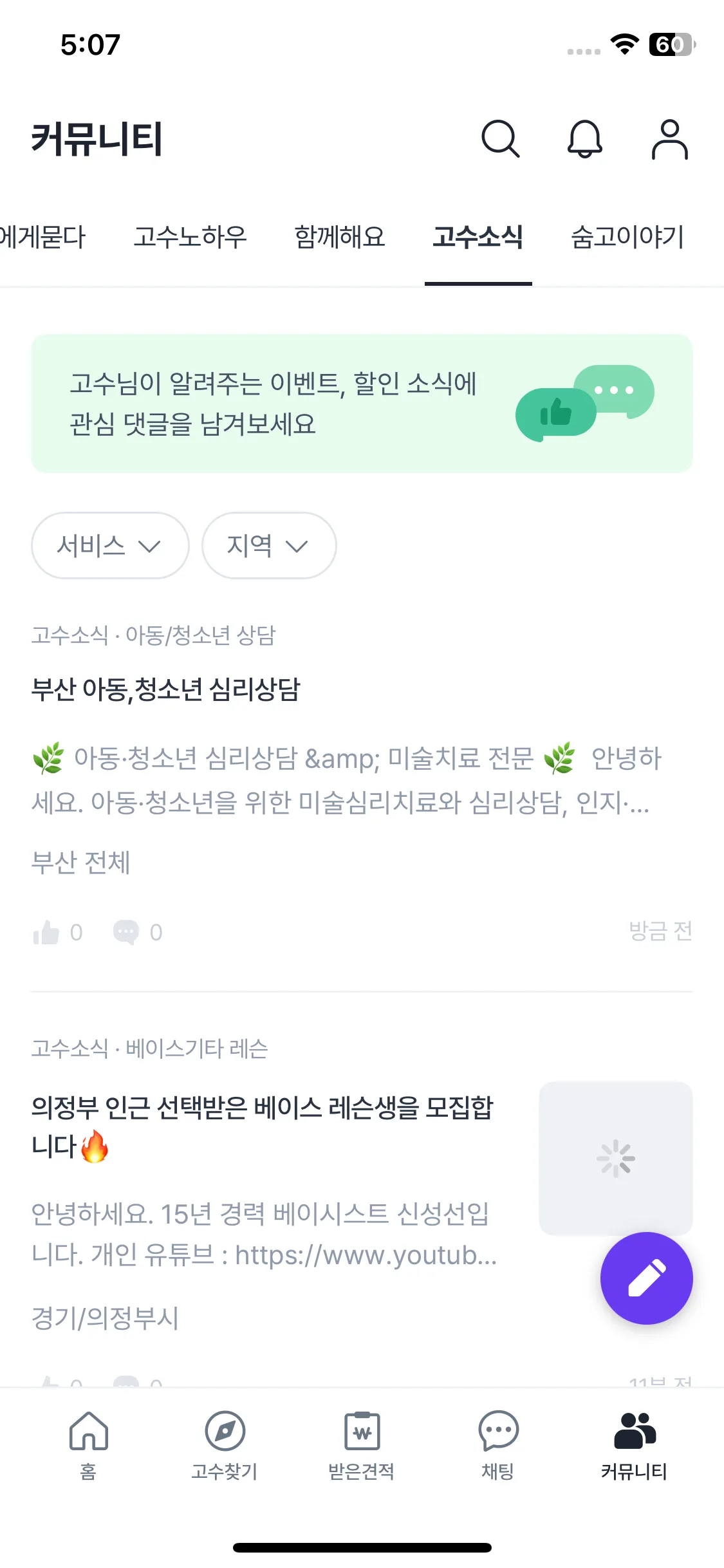Switch to the 함께해요 tab
Image resolution: width=724 pixels, height=1568 pixels.
click(340, 238)
